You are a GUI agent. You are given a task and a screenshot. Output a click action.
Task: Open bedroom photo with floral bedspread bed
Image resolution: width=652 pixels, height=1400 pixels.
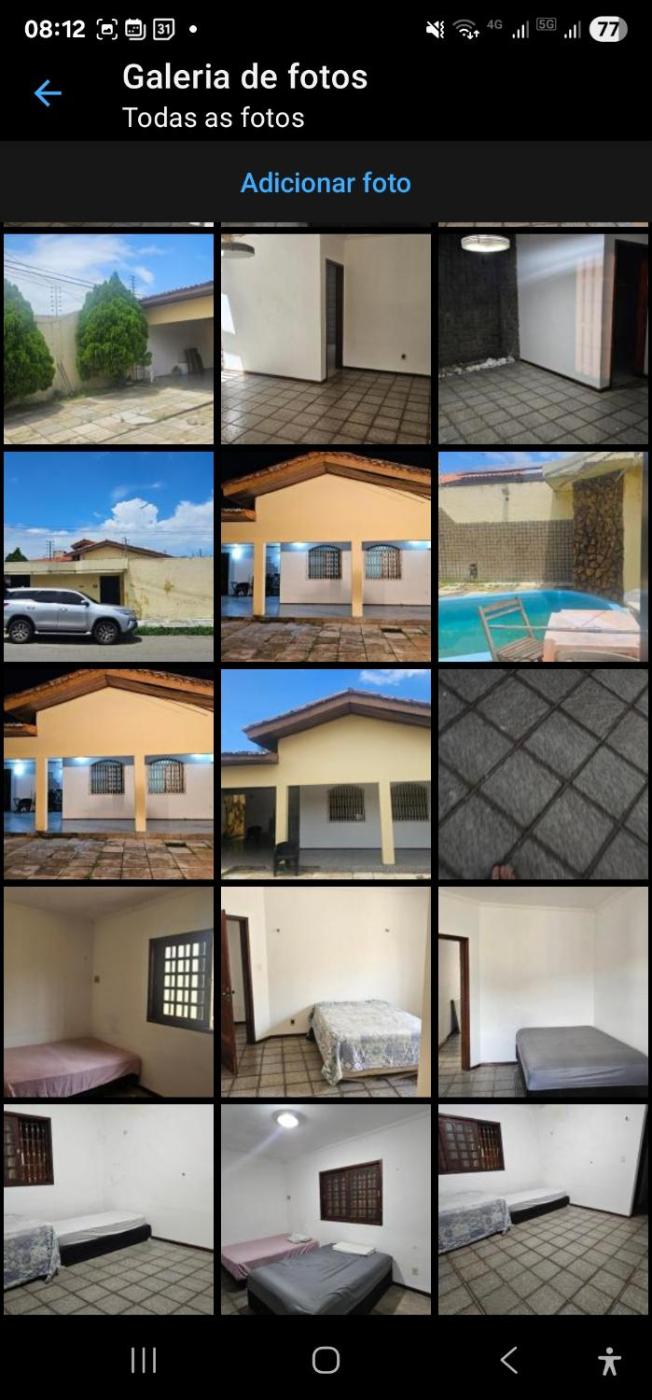(x=325, y=992)
